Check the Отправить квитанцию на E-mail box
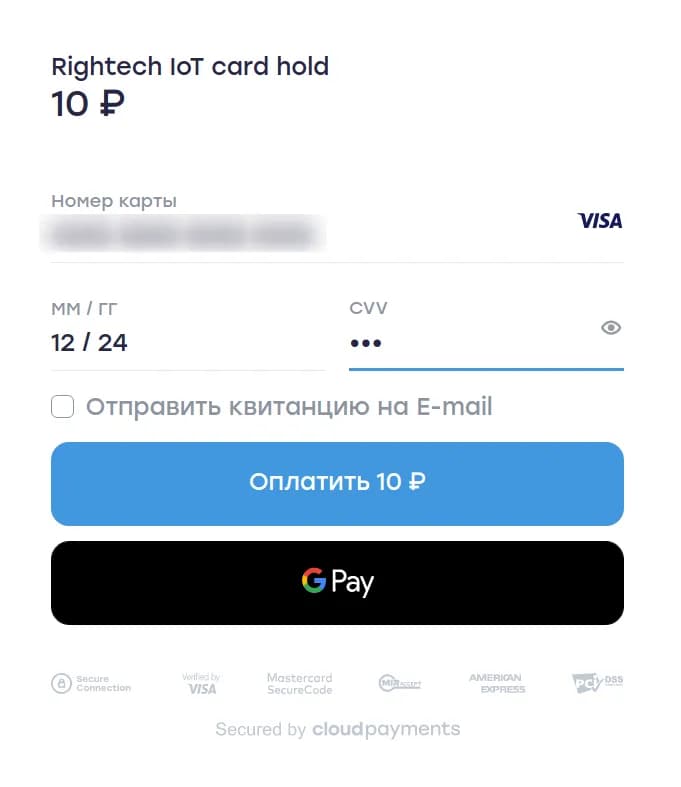 [x=63, y=407]
